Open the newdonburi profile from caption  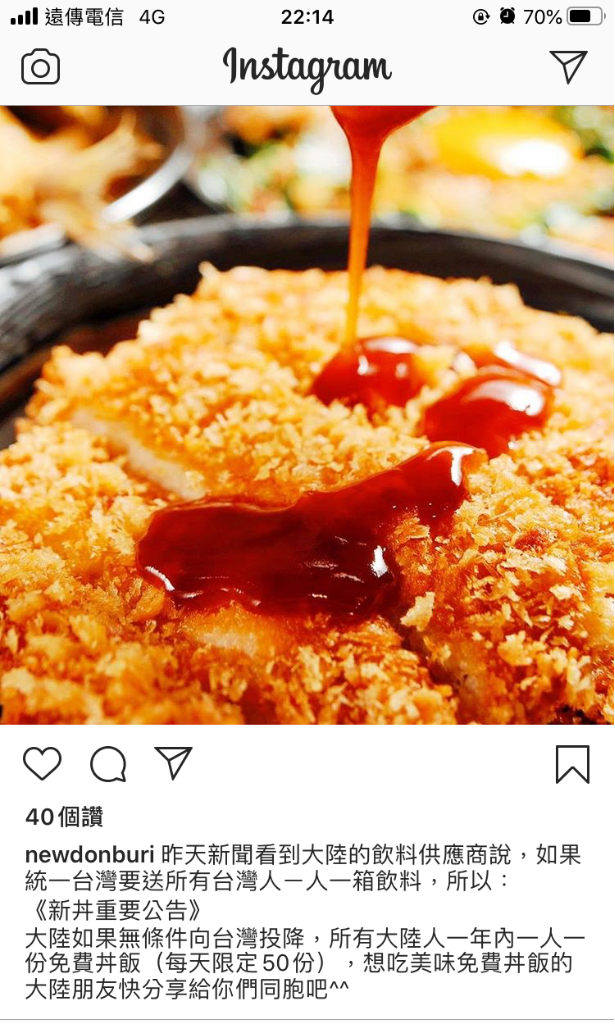pos(89,854)
